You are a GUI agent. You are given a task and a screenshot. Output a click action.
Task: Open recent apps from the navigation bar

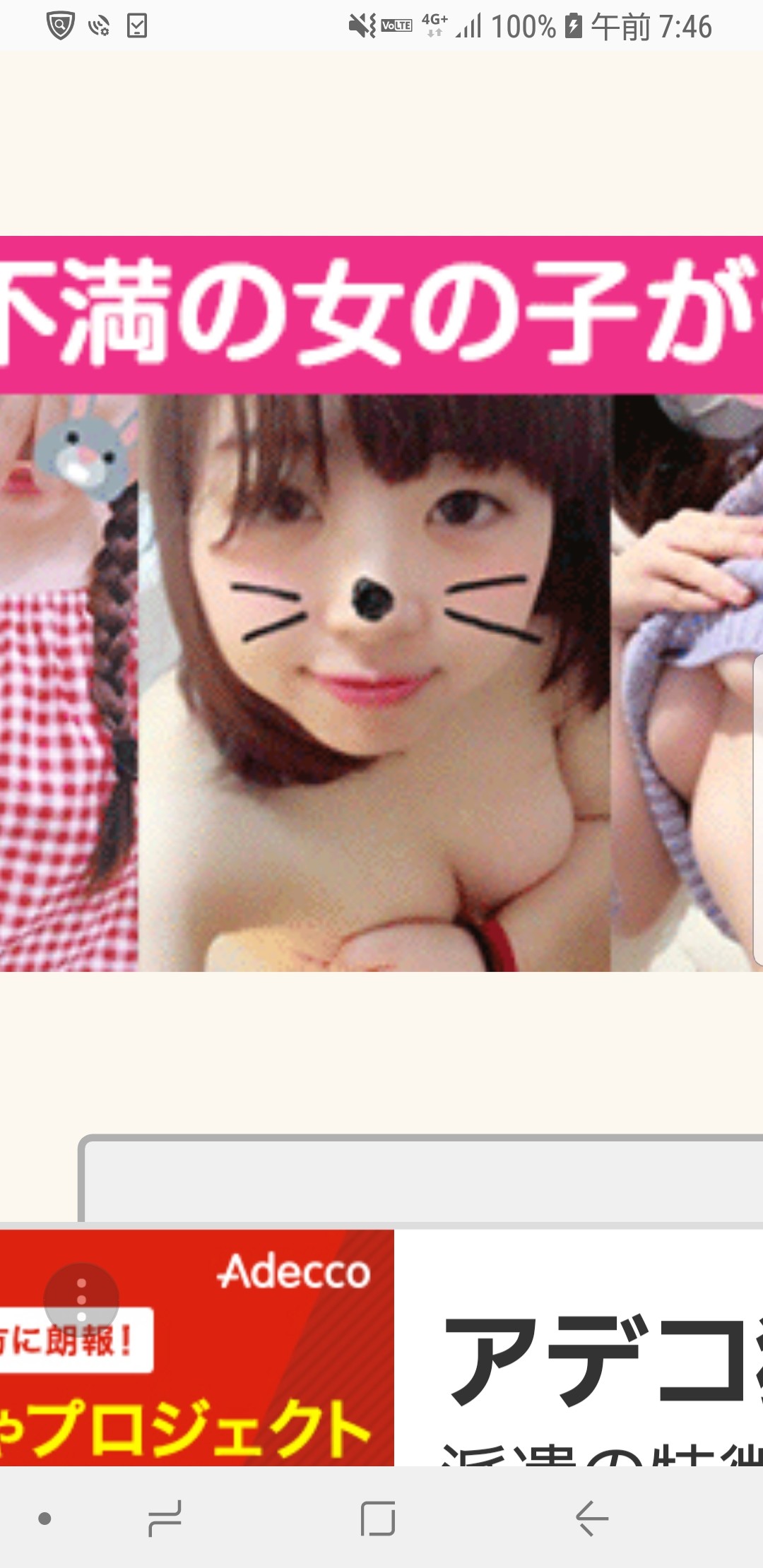tap(165, 1519)
